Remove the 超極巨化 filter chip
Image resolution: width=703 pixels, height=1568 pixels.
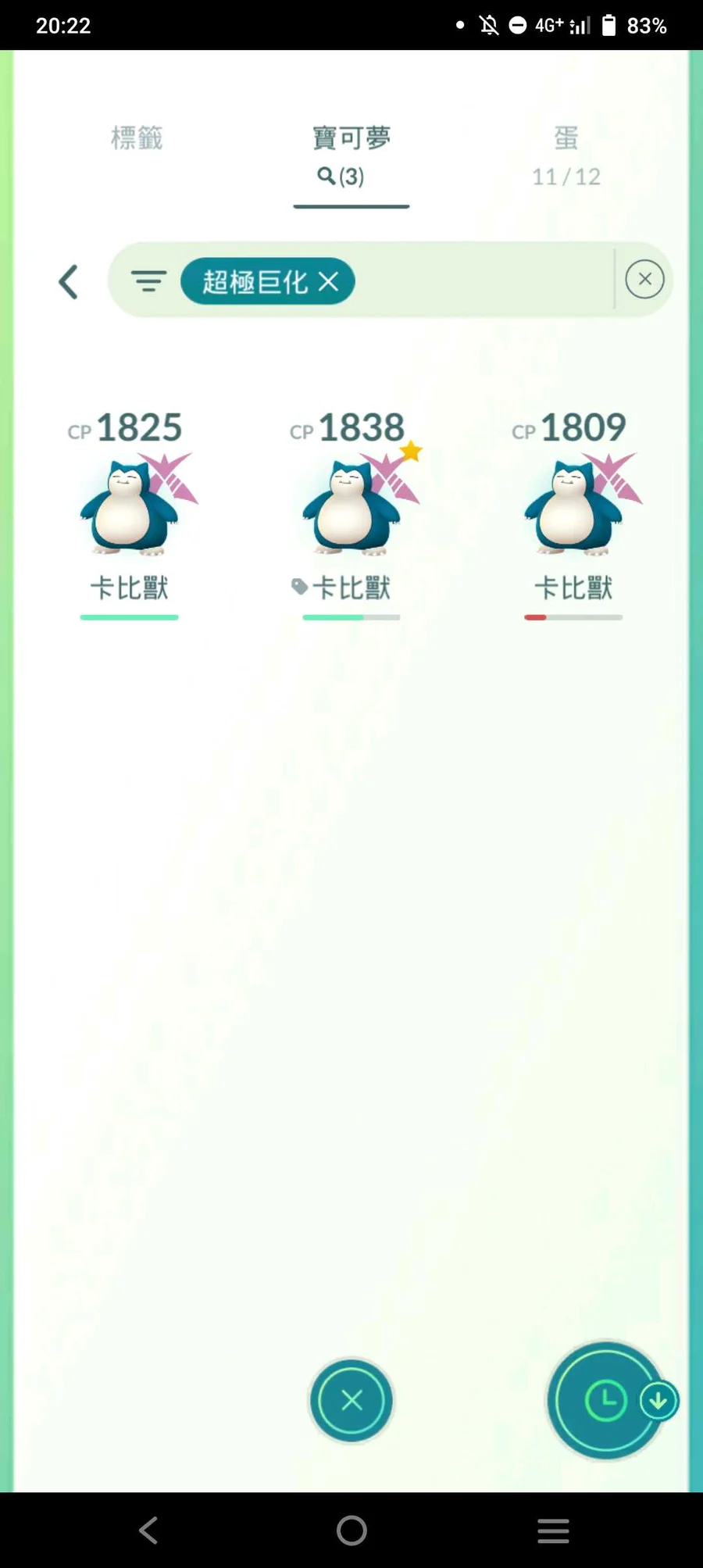click(x=329, y=281)
